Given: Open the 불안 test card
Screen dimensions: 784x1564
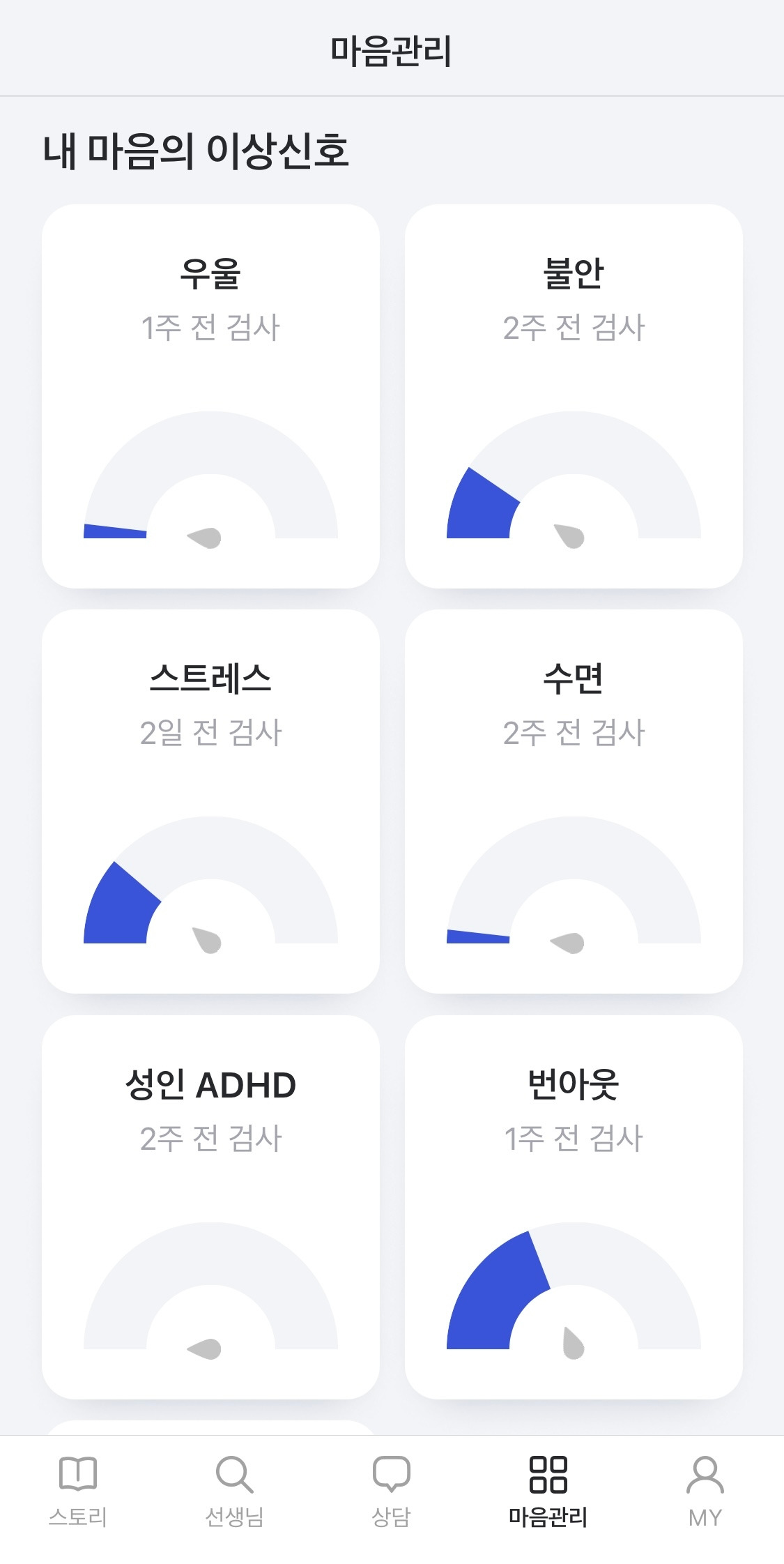Looking at the screenshot, I should point(574,396).
